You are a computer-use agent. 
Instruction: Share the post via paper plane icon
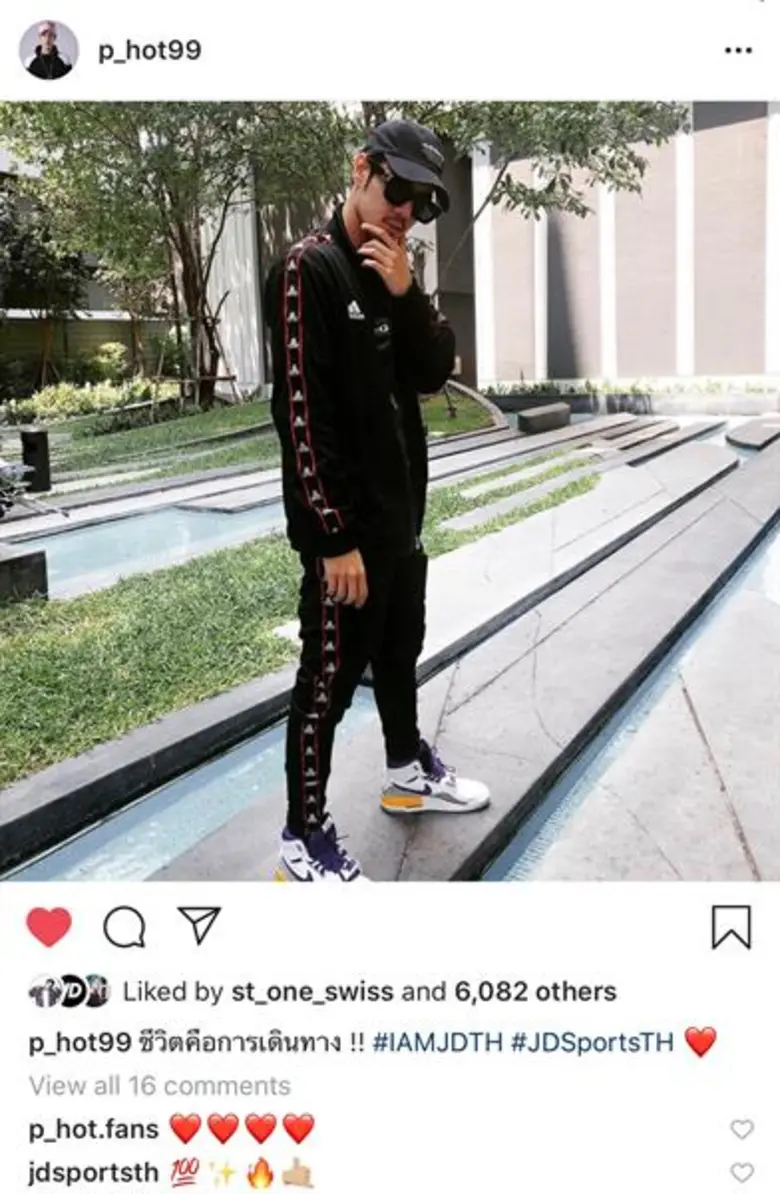(198, 926)
